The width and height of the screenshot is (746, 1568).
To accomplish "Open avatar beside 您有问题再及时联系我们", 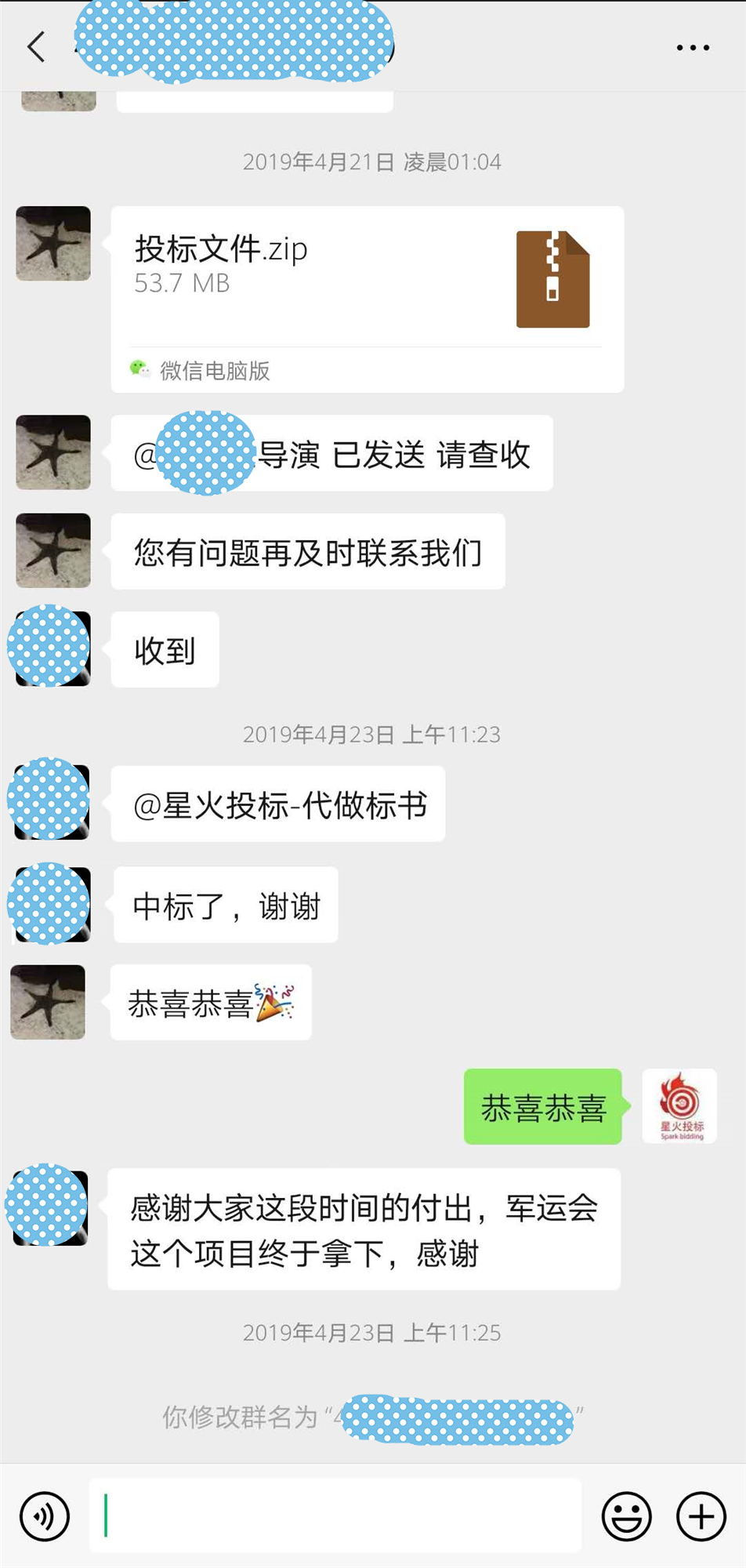I will point(53,550).
